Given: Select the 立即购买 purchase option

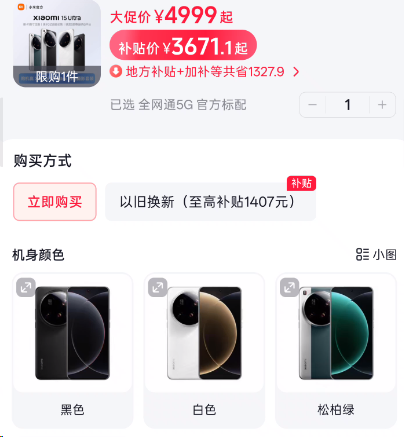Looking at the screenshot, I should click(x=55, y=202).
